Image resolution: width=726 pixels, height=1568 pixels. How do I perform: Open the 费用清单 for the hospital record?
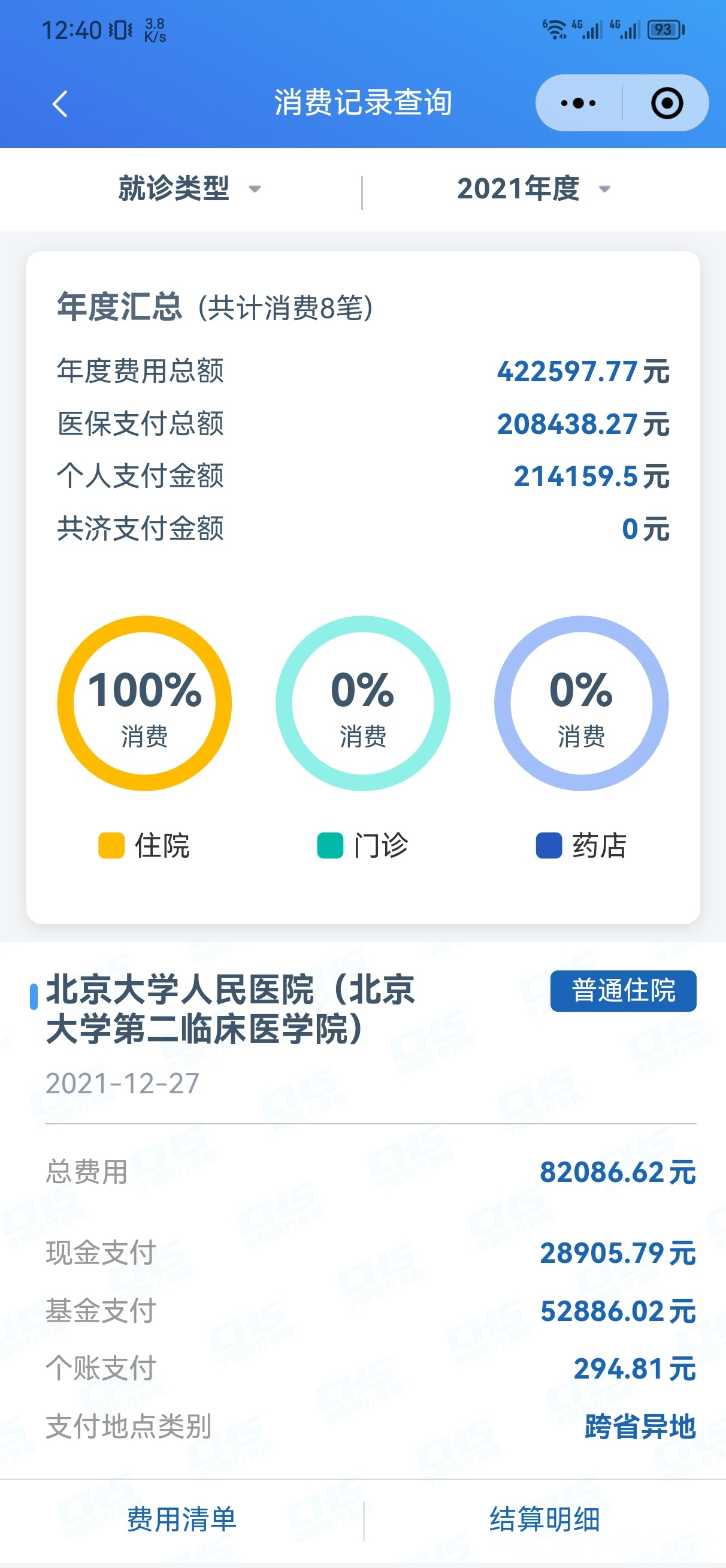point(181,1519)
